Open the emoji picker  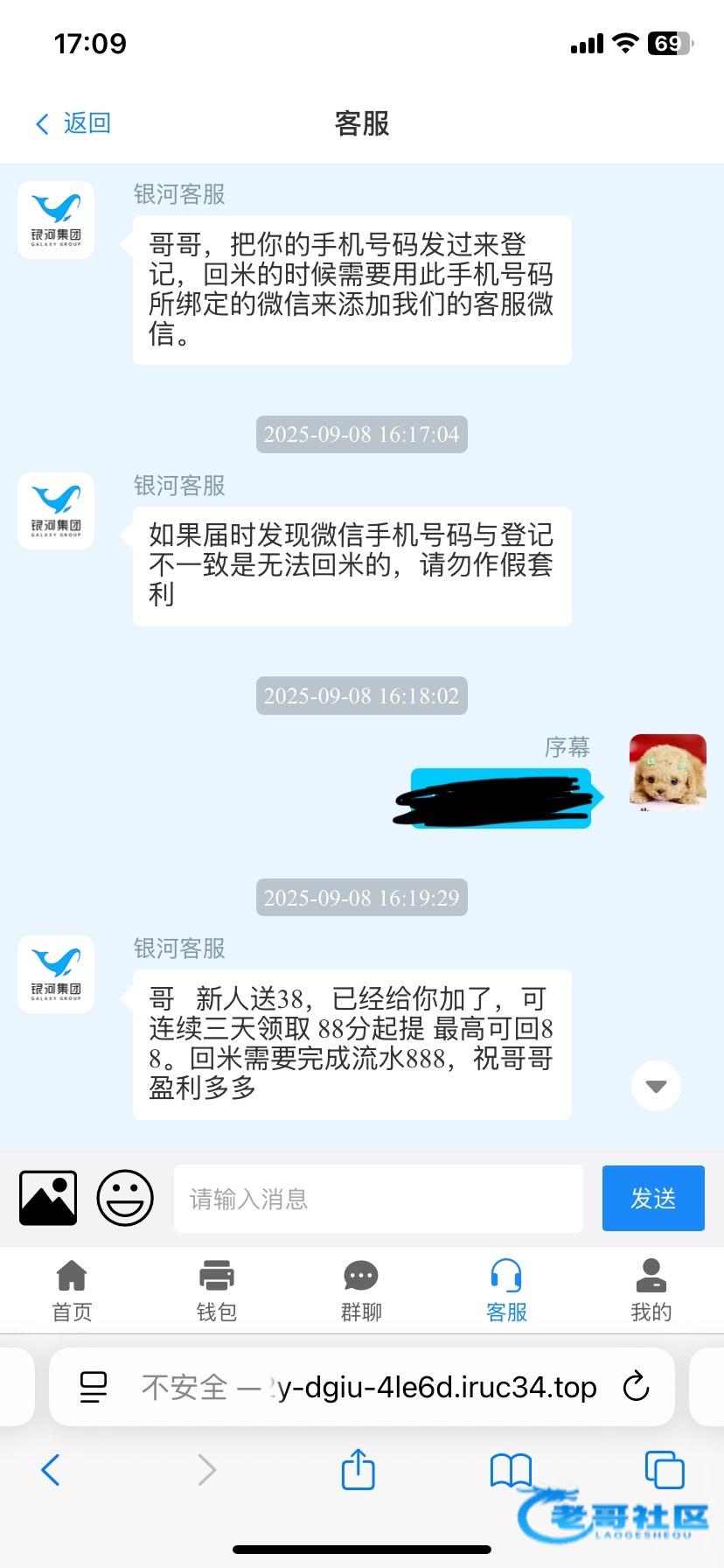tap(125, 1198)
